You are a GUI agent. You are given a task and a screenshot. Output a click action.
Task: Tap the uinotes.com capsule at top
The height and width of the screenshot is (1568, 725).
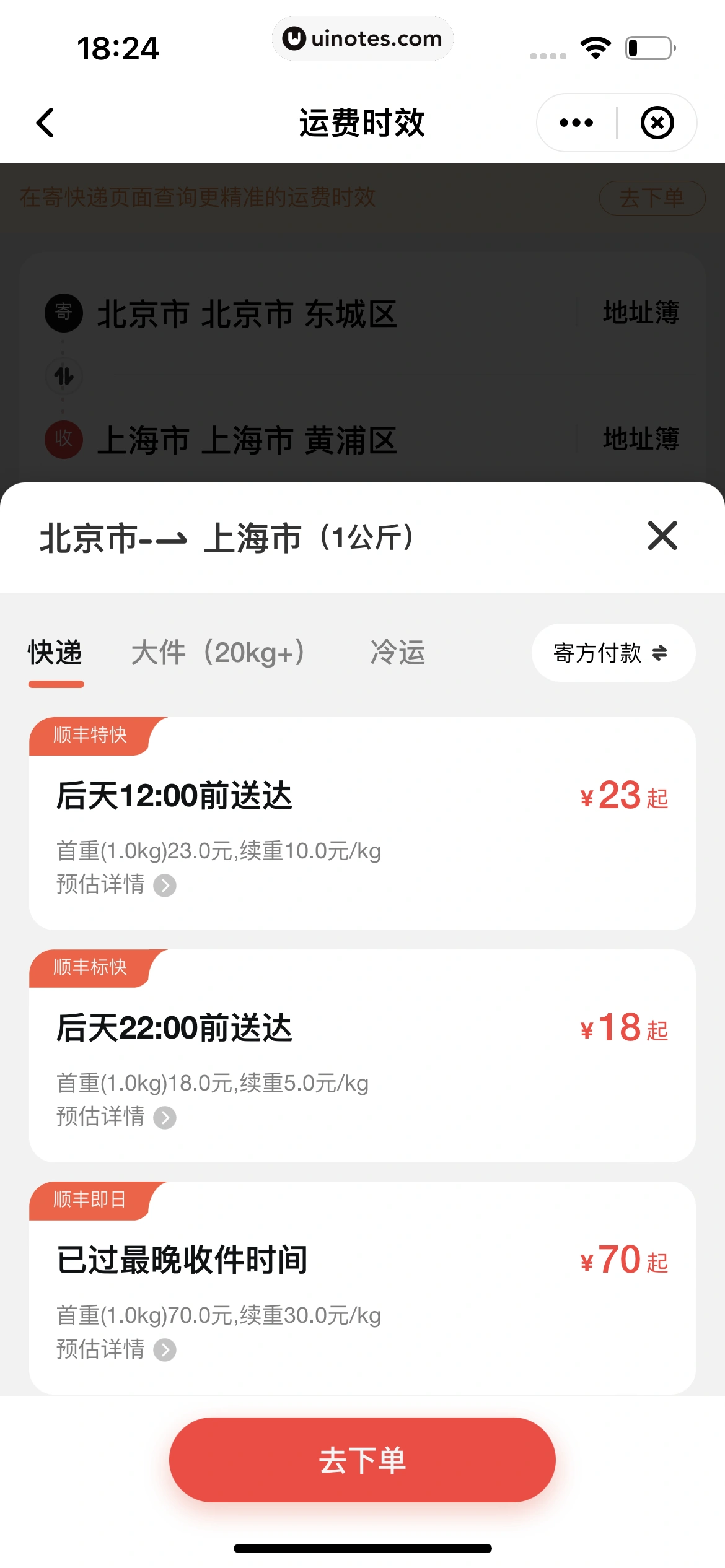(x=362, y=38)
